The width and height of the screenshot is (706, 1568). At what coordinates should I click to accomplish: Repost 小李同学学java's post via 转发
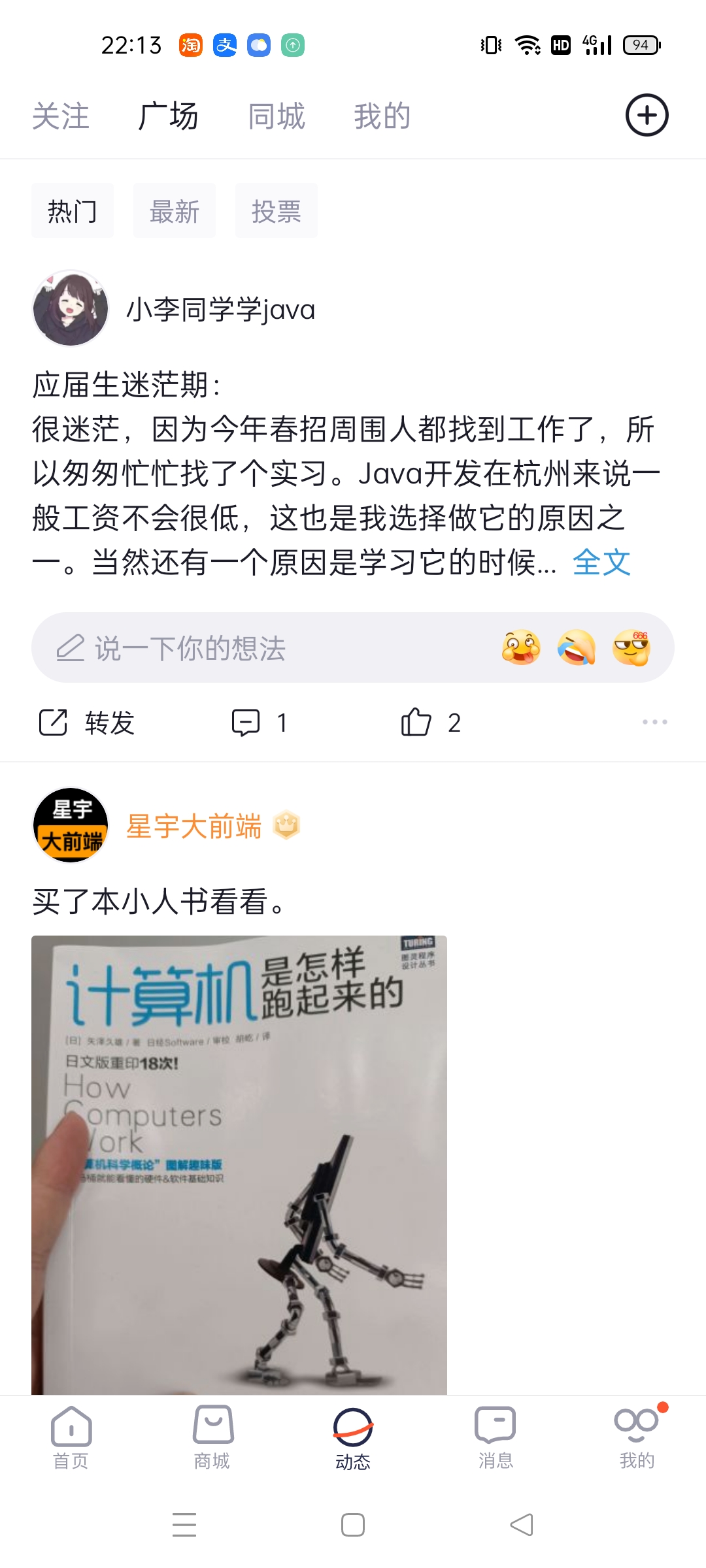coord(87,723)
